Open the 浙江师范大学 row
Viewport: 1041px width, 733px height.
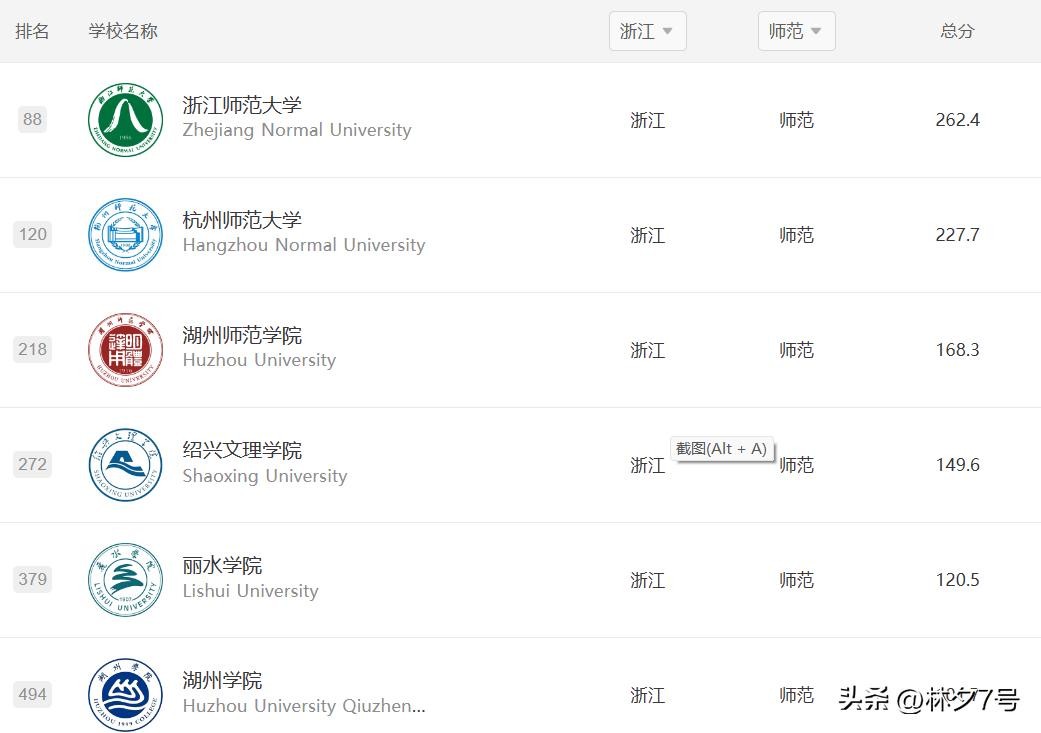click(242, 105)
